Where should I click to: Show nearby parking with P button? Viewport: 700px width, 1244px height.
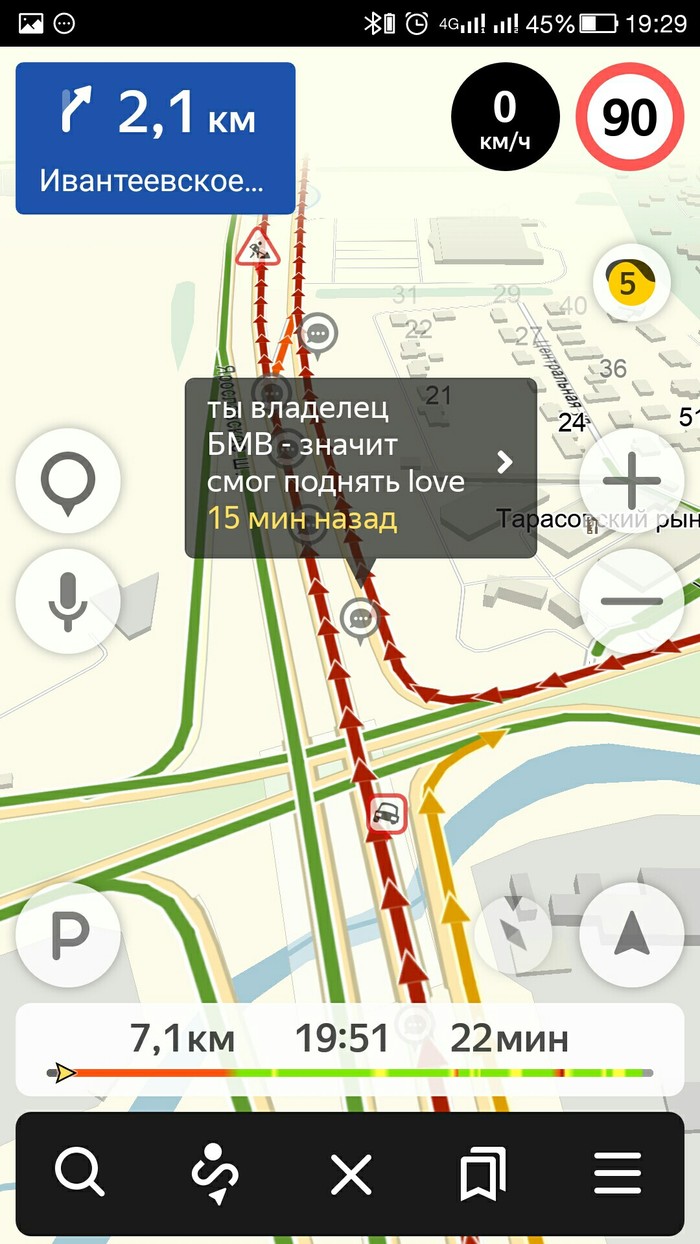tap(68, 935)
